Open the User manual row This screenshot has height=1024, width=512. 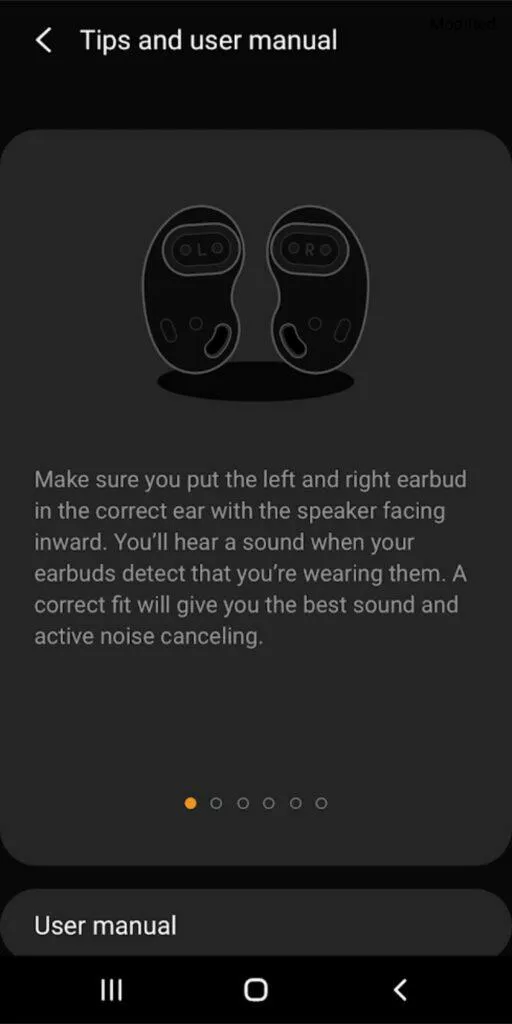click(256, 924)
